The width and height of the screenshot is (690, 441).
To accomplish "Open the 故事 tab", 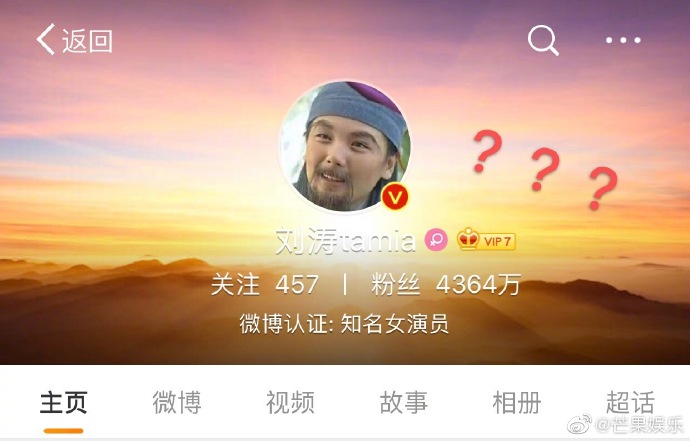I will [x=404, y=403].
